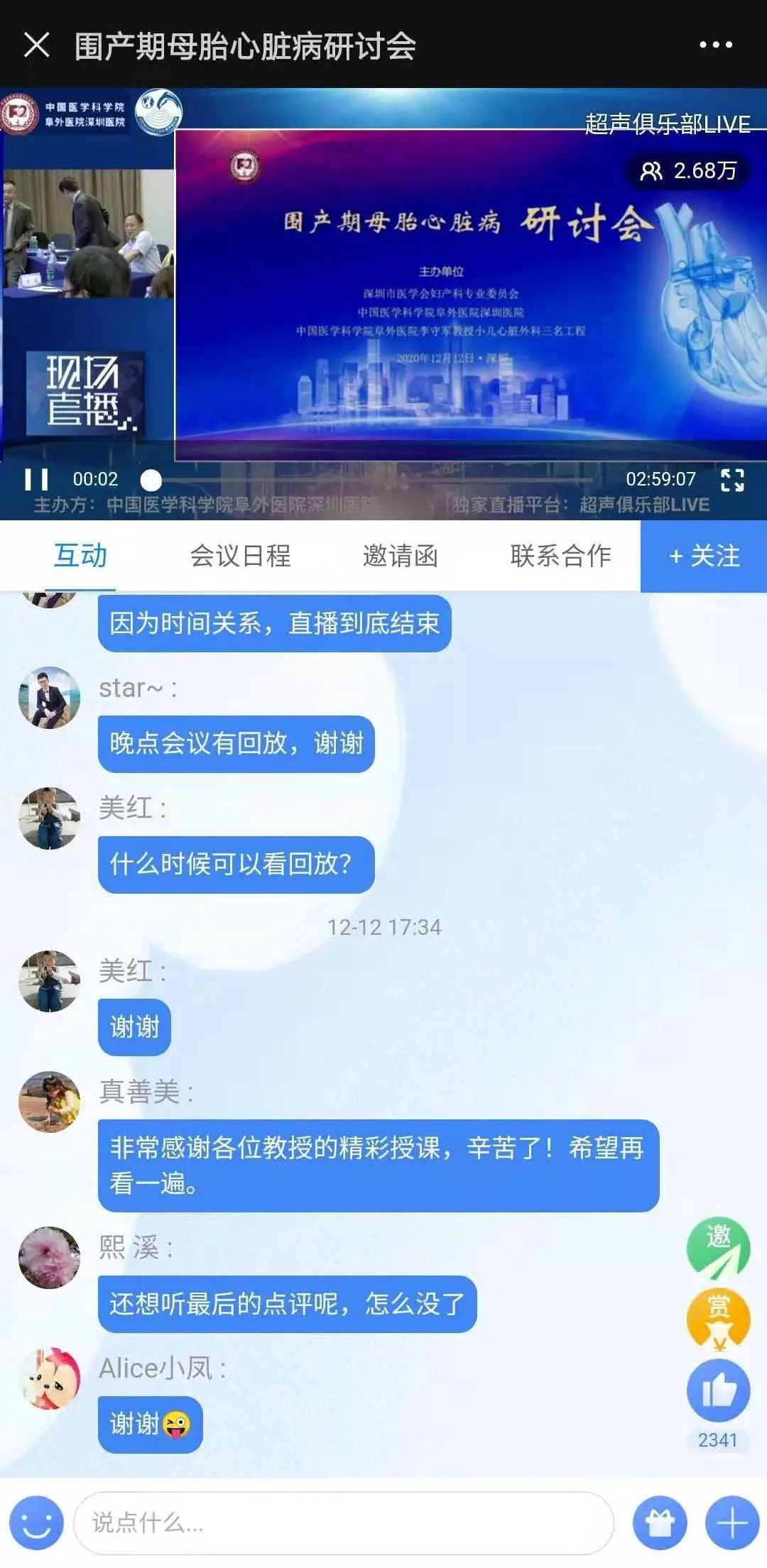Screen dimensions: 767x1568
Task: Switch to the 互动 tab
Action: [80, 556]
